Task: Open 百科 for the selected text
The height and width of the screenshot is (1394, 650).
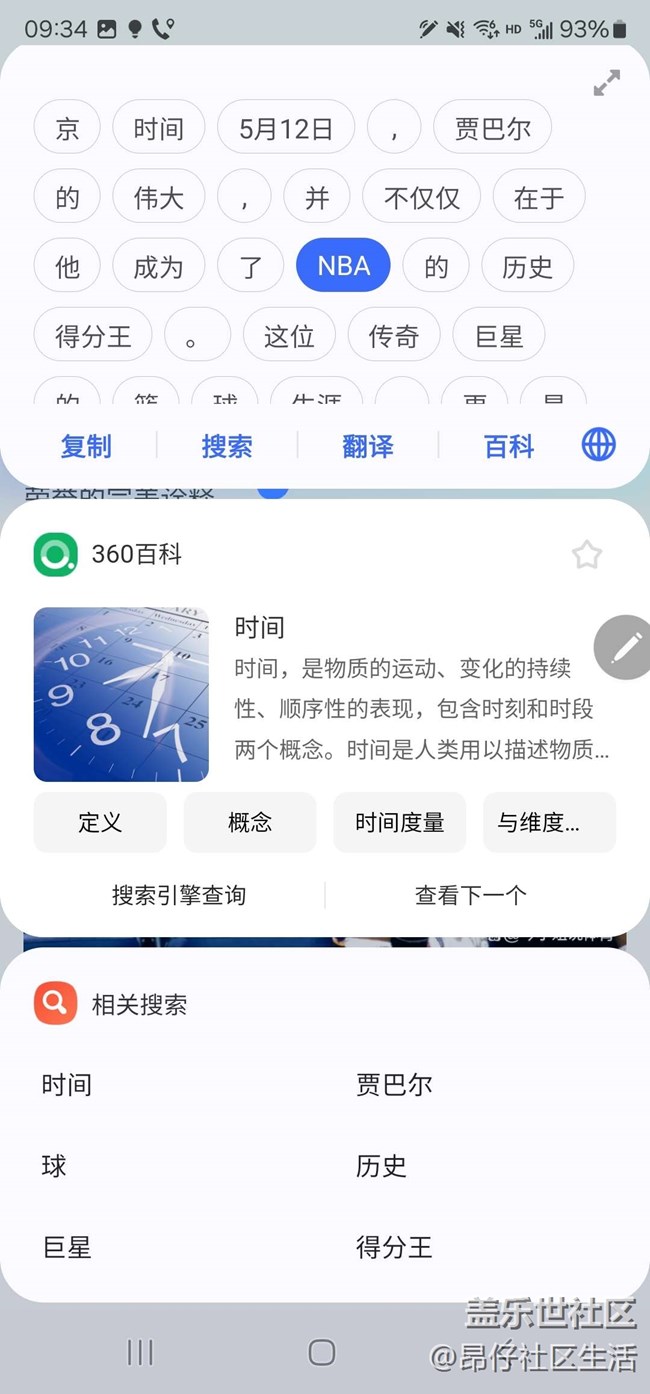Action: 509,446
